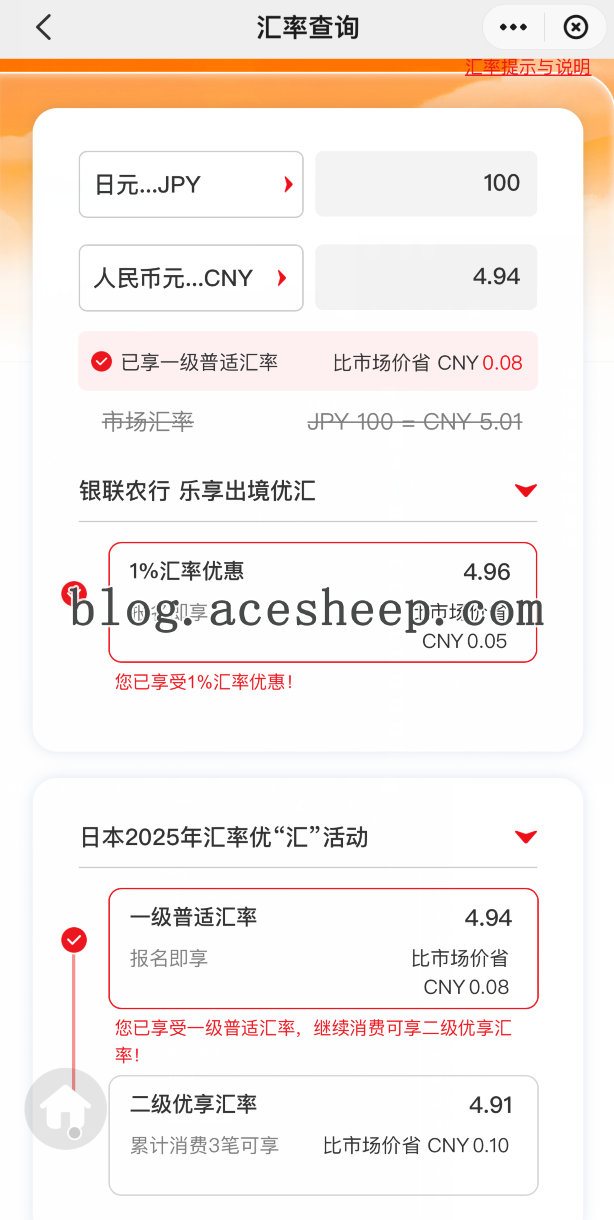Viewport: 614px width, 1220px height.
Task: Edit the JPY amount field showing 100
Action: point(426,183)
